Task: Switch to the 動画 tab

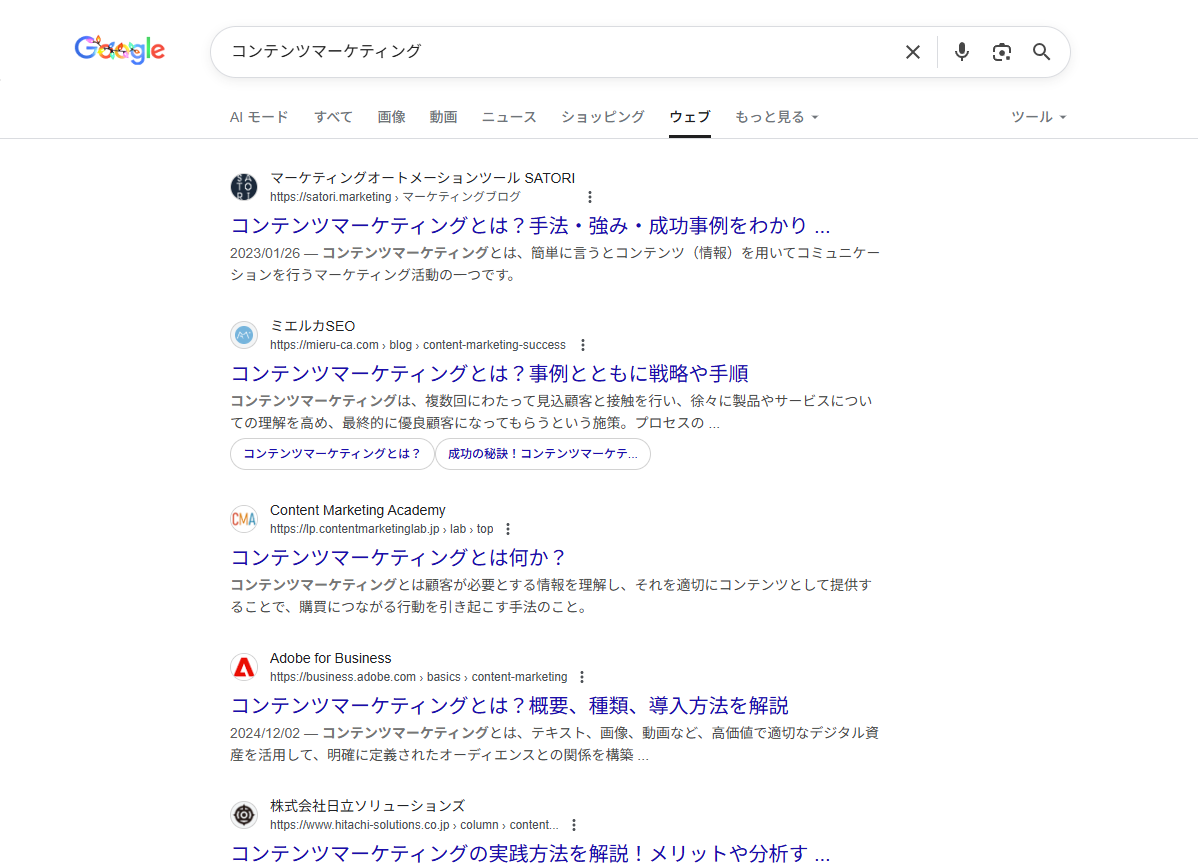Action: coord(443,117)
